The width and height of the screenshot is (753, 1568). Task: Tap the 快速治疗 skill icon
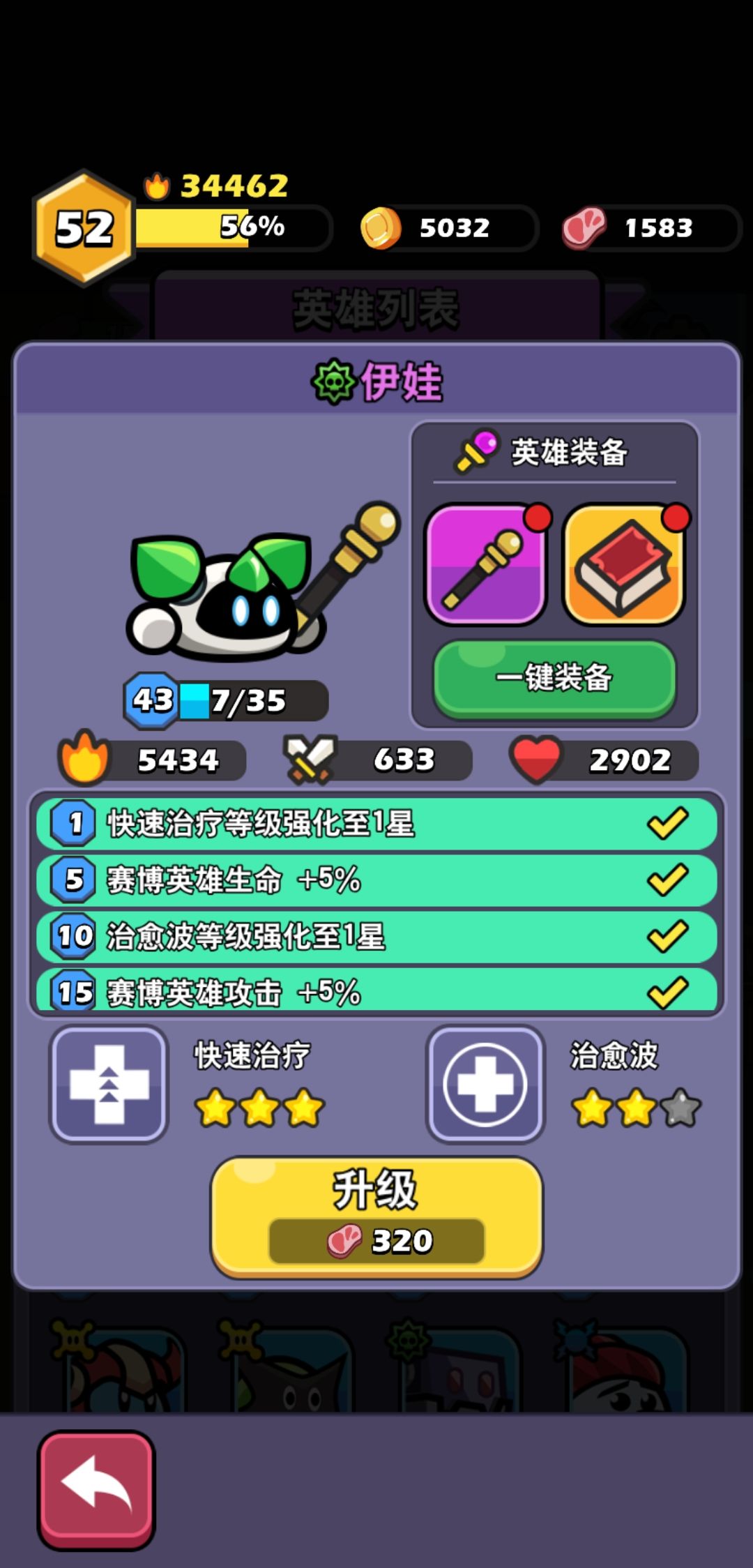109,1085
